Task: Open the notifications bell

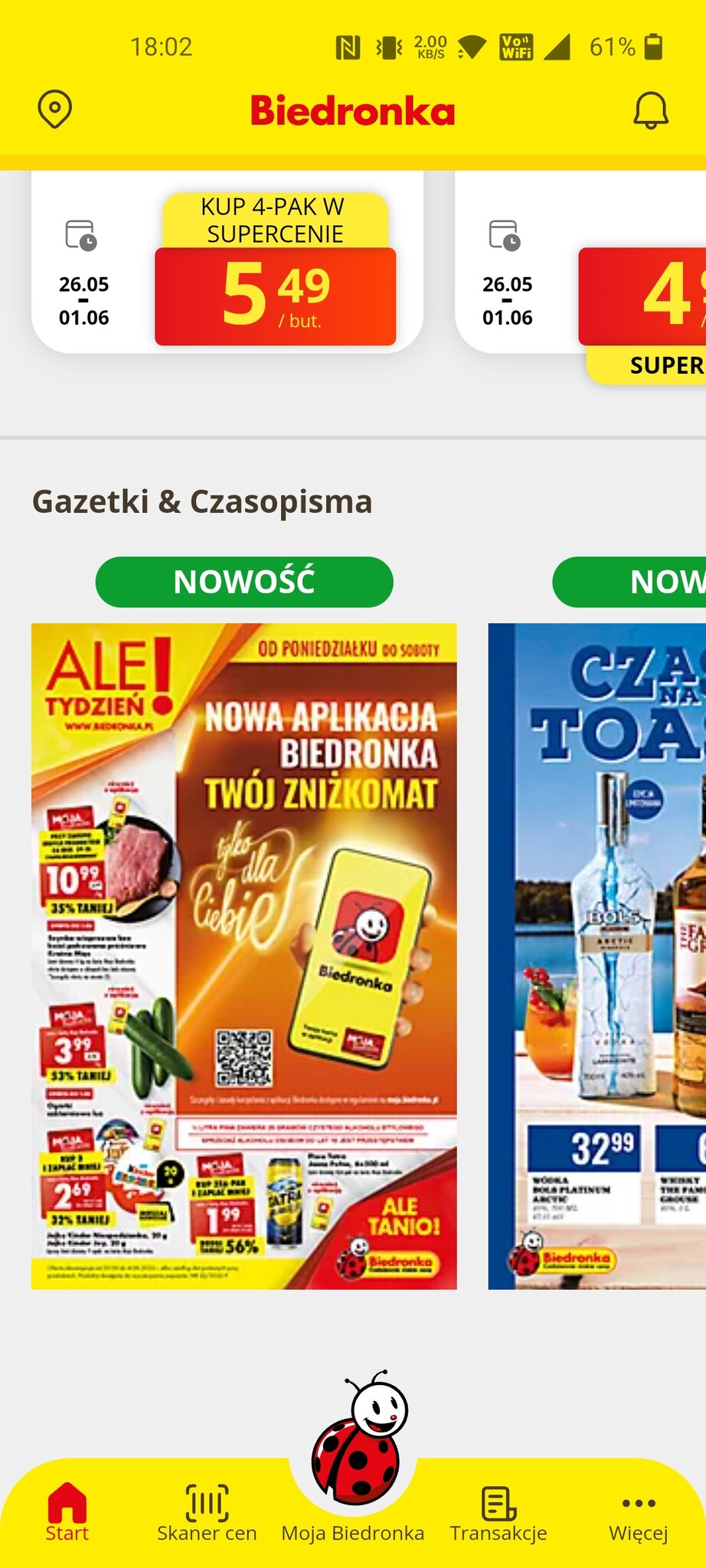Action: click(650, 110)
